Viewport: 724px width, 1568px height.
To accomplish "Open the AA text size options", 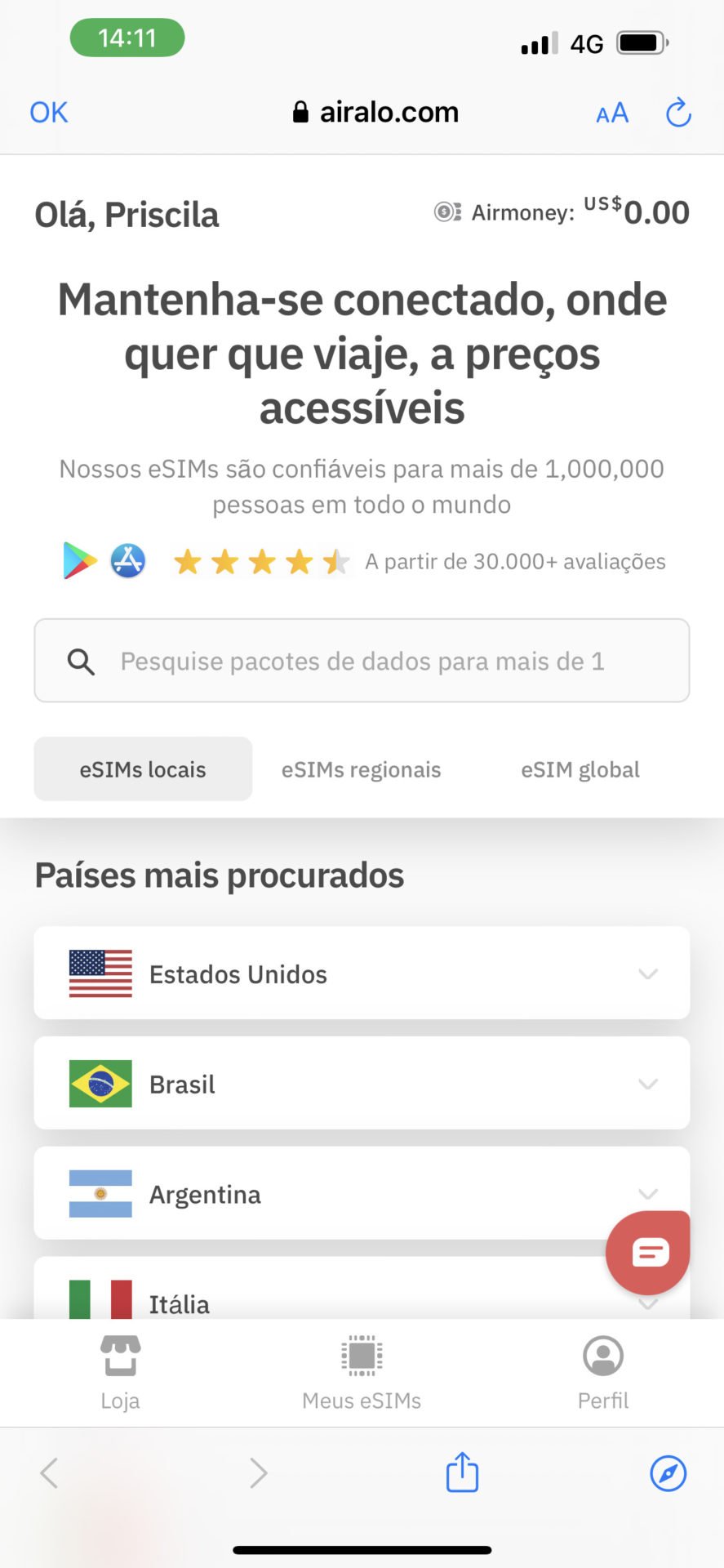I will (612, 113).
